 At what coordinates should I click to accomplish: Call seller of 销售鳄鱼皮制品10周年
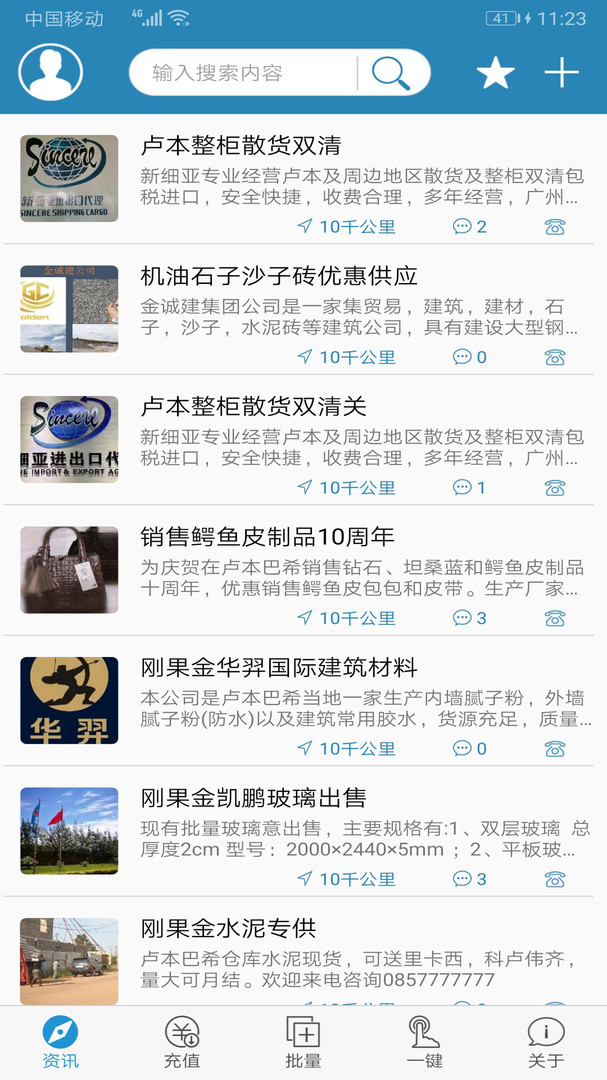click(555, 618)
